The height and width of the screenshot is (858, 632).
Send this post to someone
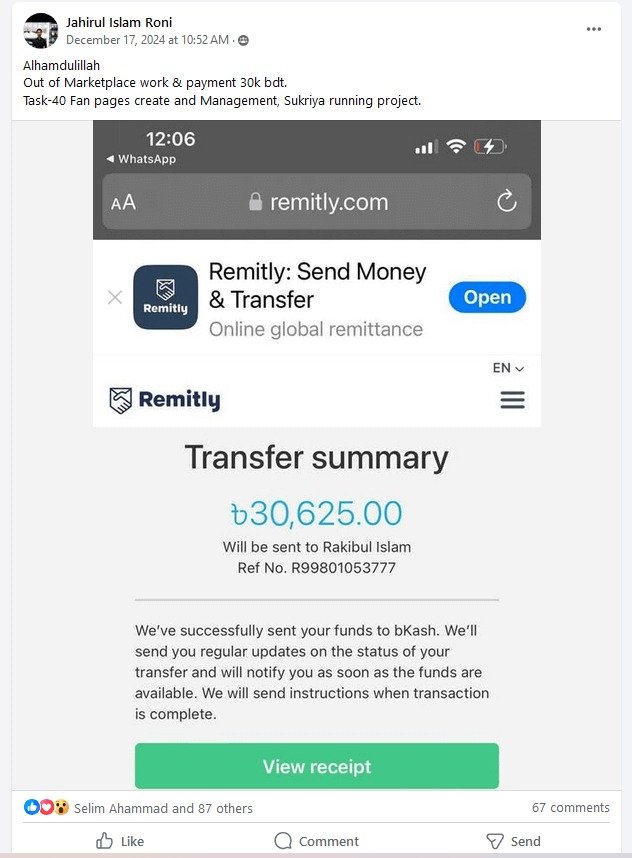[513, 841]
